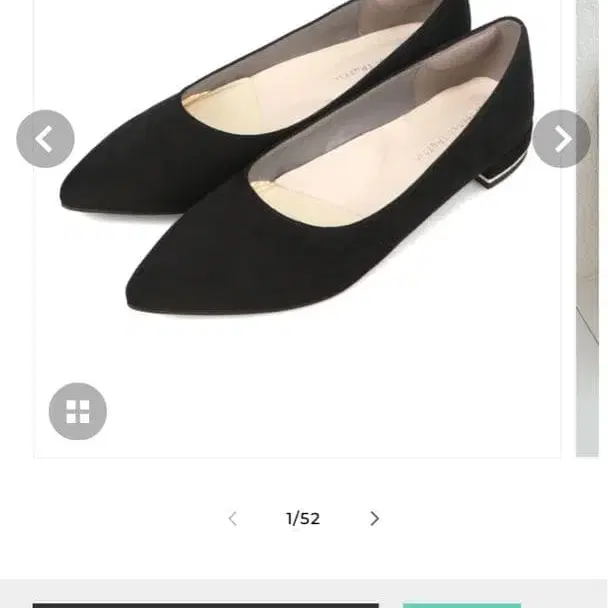Tap the round left arrow over the shoe photo

click(46, 139)
